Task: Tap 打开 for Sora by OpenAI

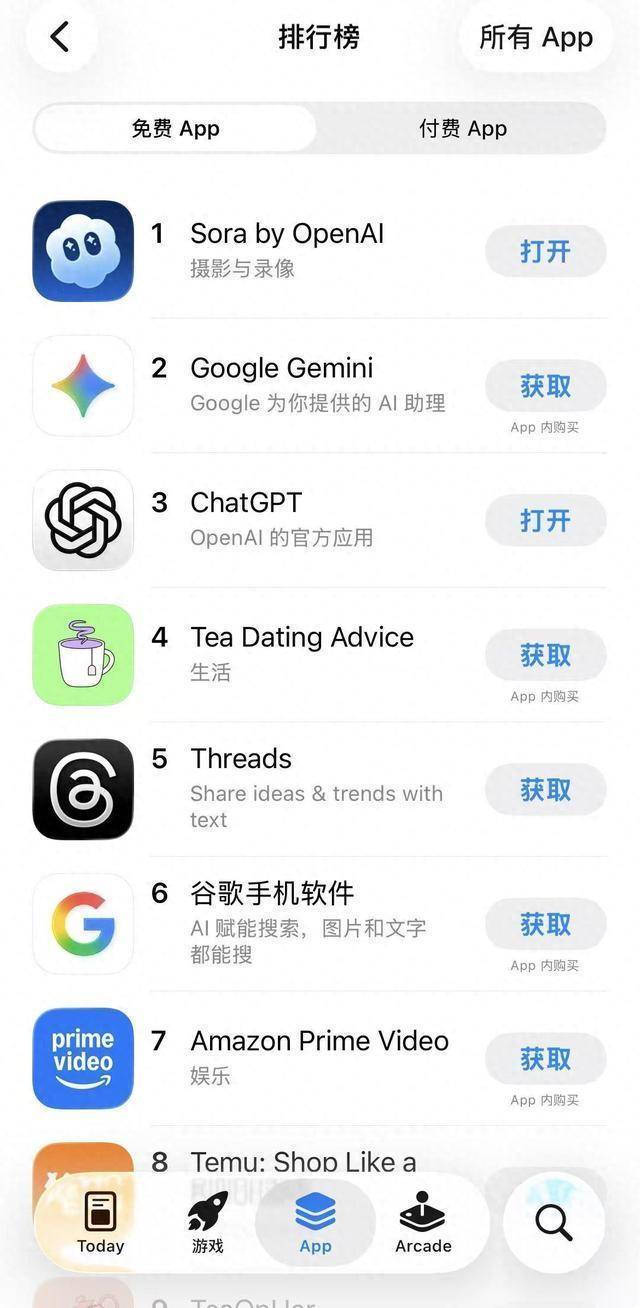Action: point(545,251)
